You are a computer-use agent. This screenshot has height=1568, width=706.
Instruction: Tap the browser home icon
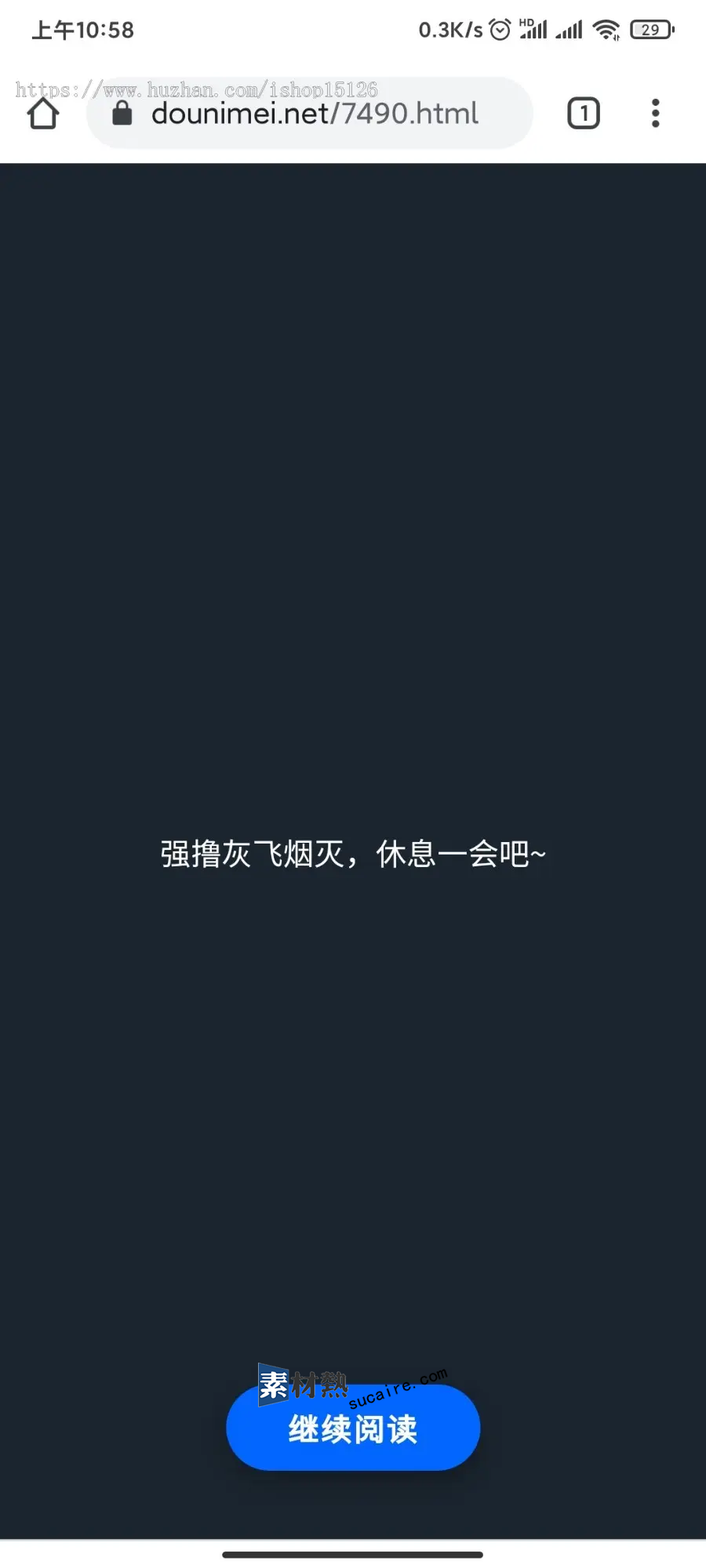43,114
